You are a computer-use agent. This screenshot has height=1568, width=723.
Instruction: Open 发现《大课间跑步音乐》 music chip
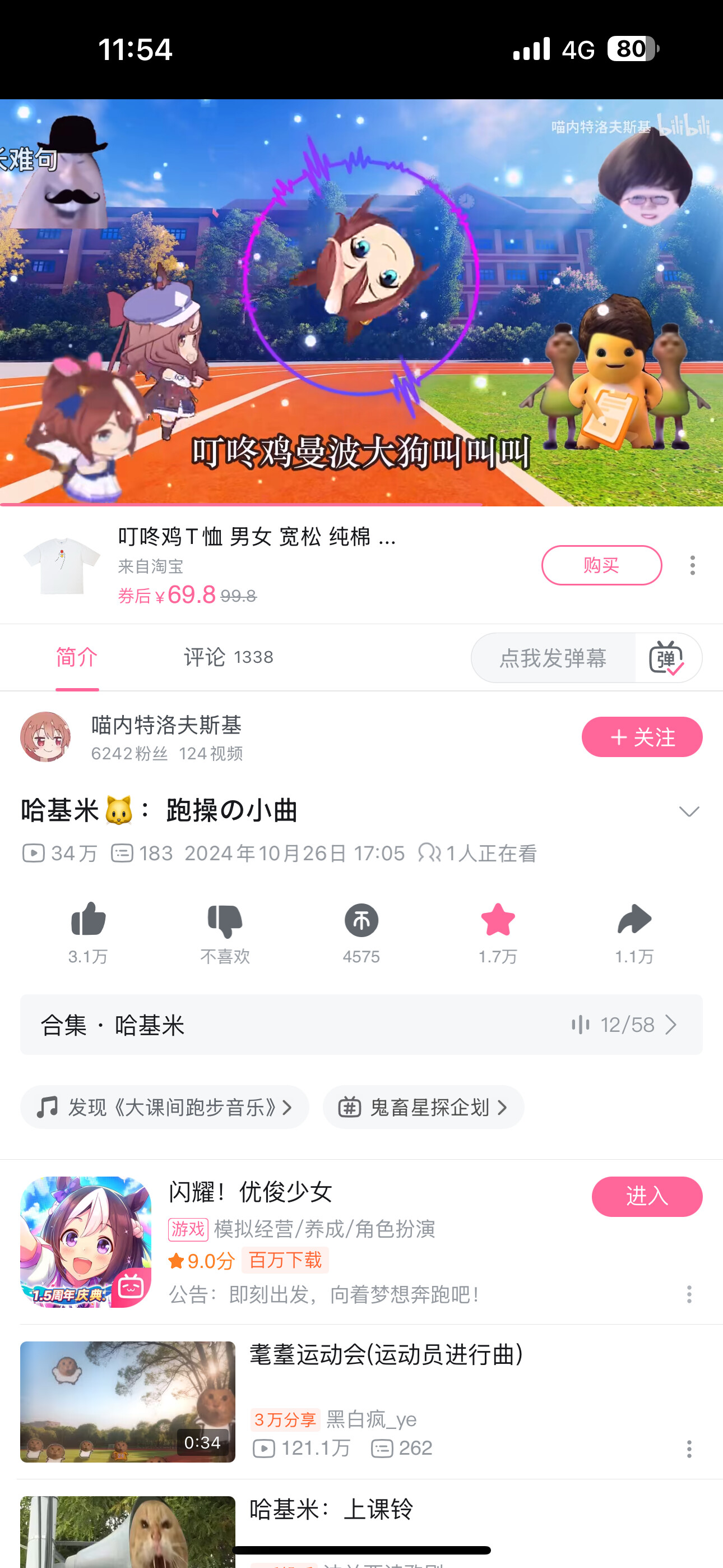[x=164, y=1107]
